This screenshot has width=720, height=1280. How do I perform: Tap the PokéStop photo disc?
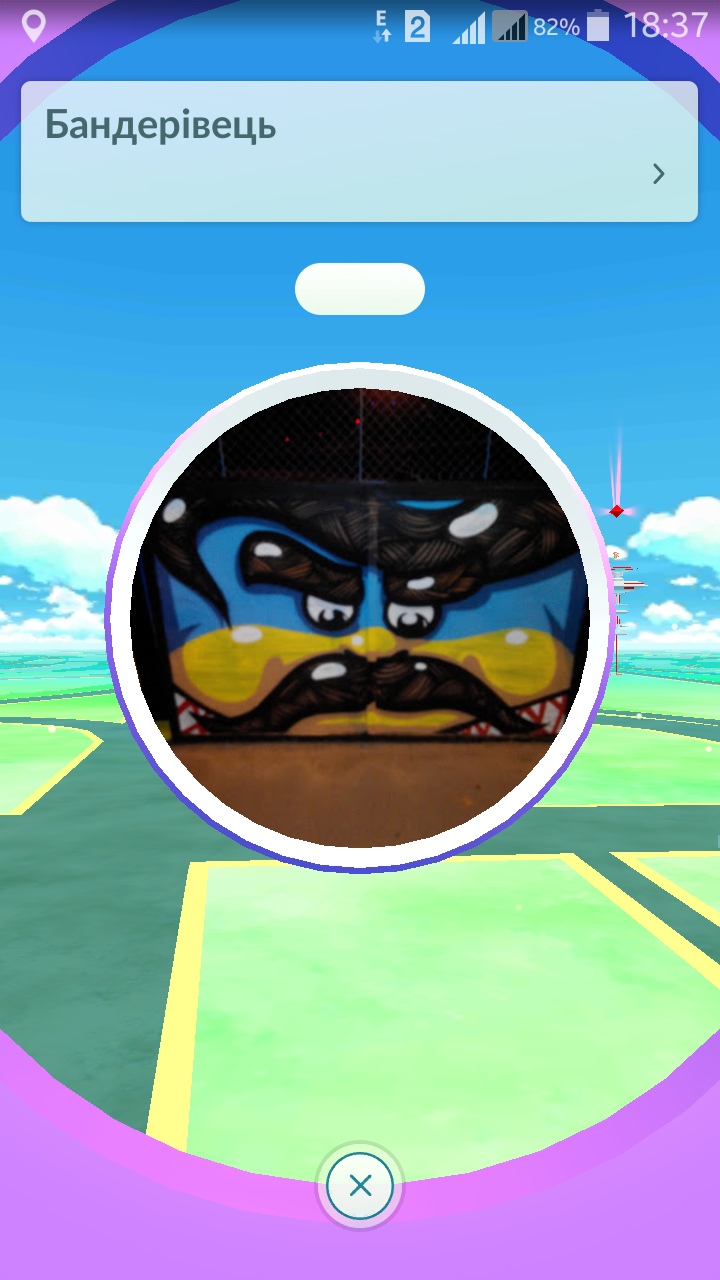[360, 618]
